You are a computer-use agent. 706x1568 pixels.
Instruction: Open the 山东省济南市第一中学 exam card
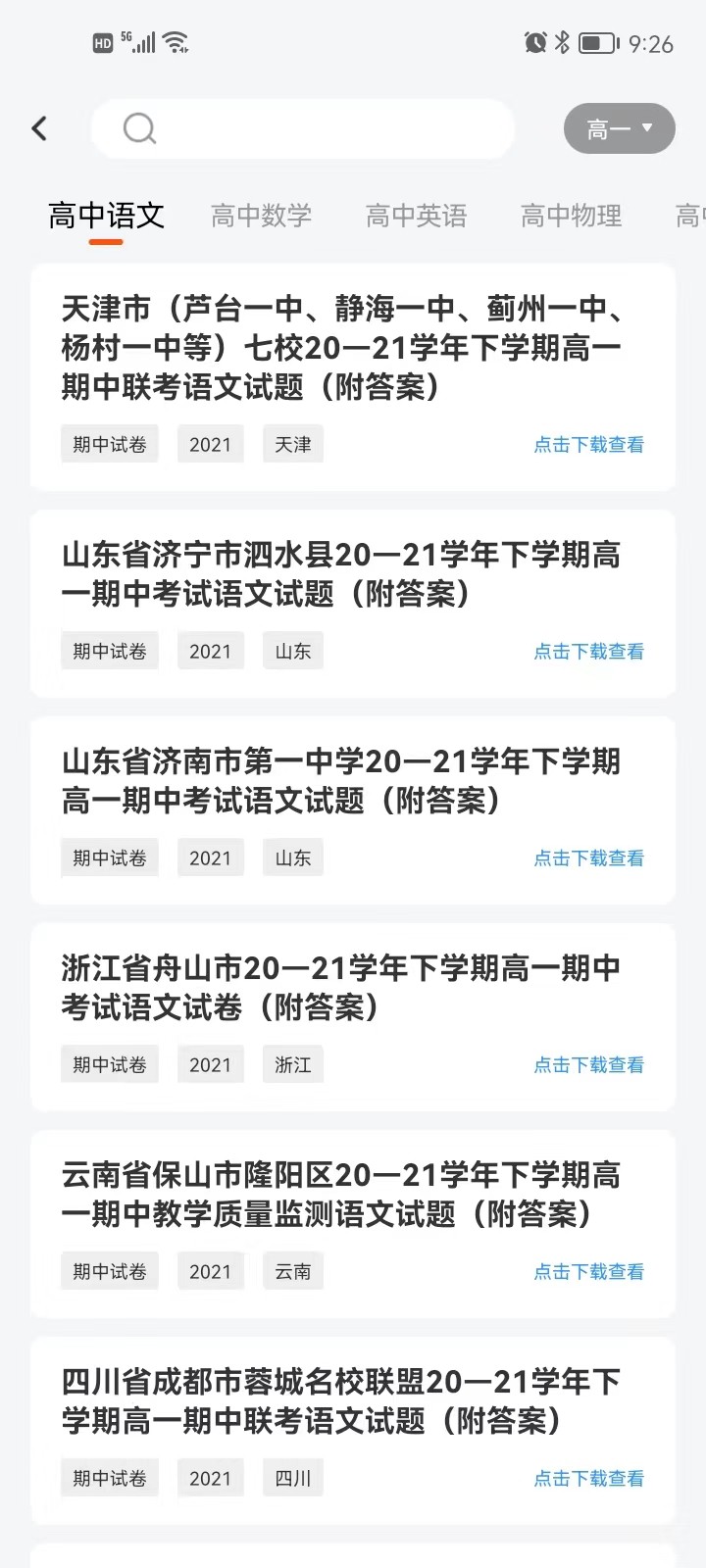point(341,781)
